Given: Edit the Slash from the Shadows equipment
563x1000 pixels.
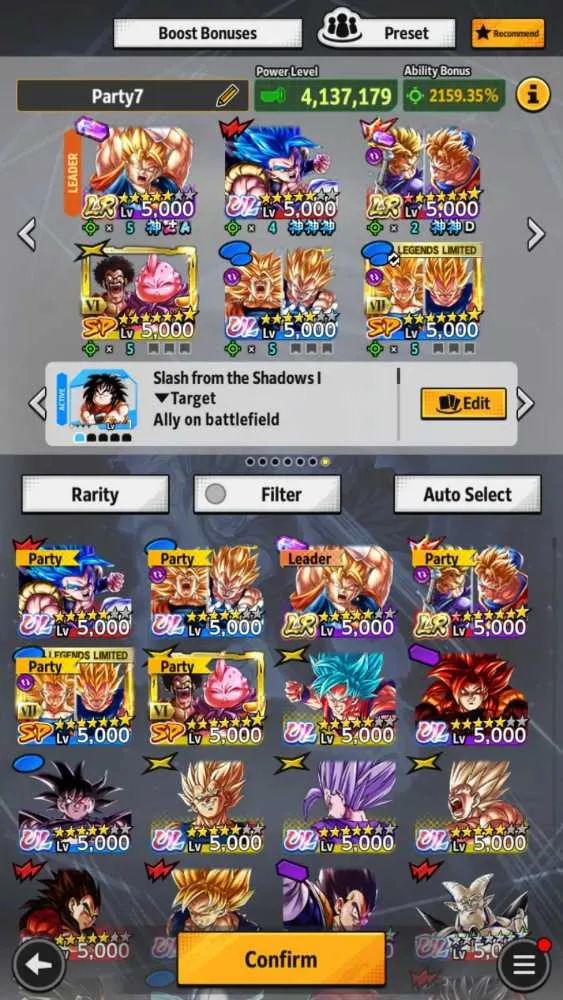Looking at the screenshot, I should [x=464, y=404].
